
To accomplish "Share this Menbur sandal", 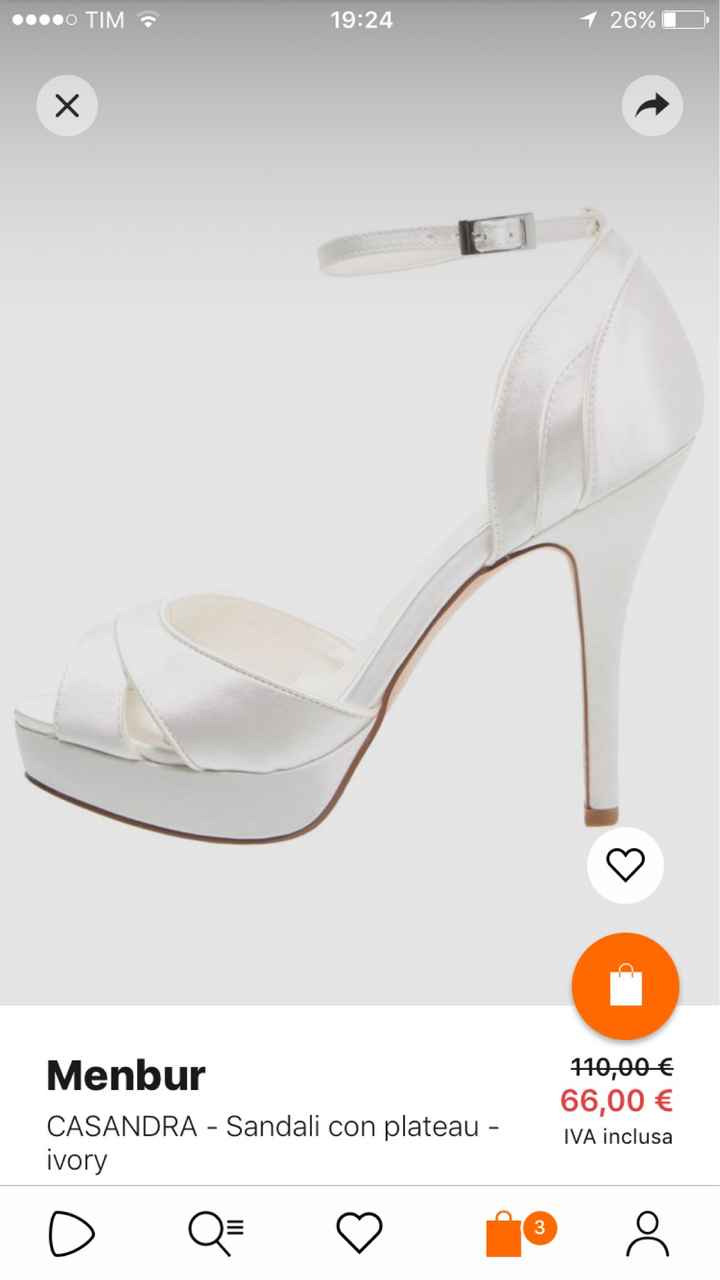I will tap(652, 105).
